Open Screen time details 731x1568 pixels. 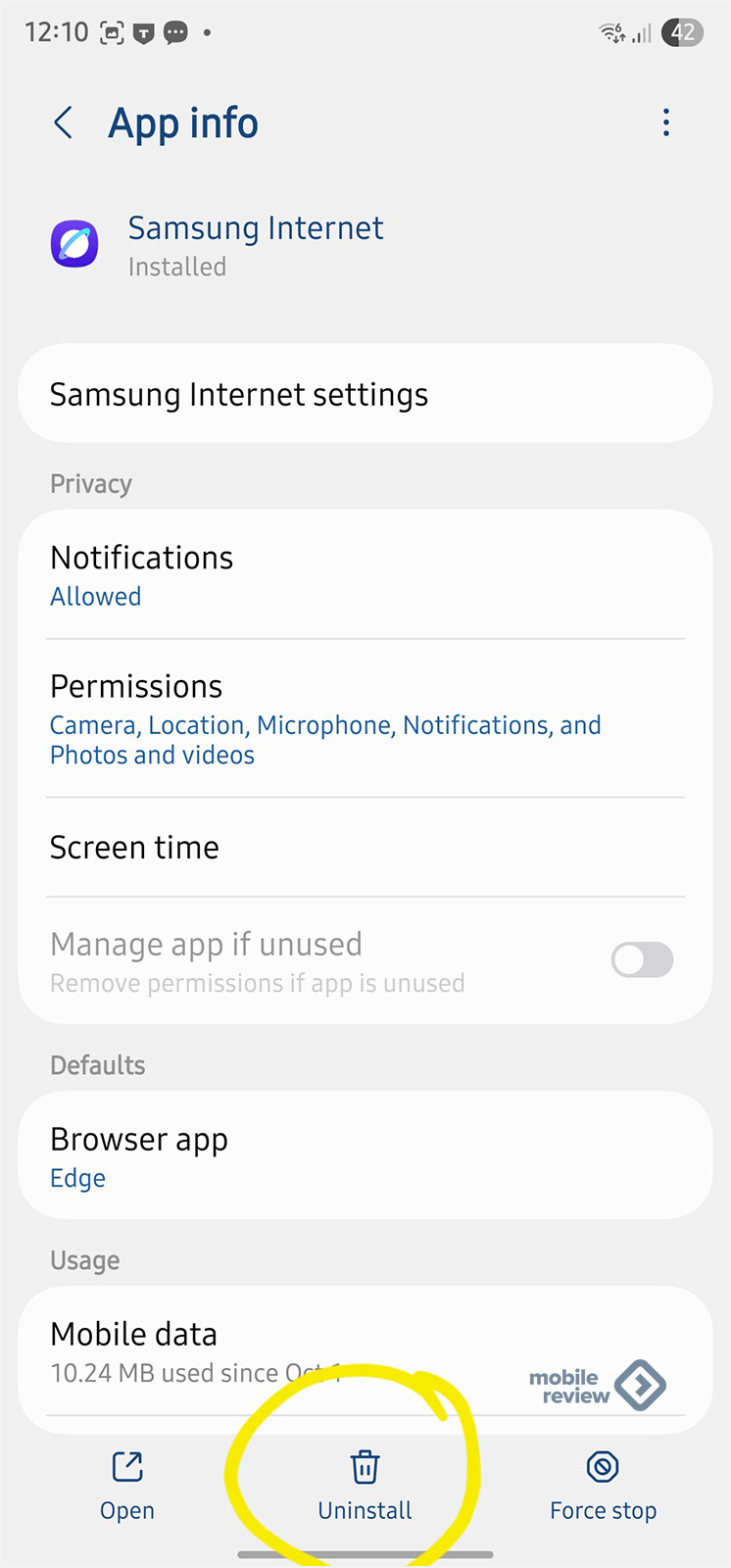[365, 848]
